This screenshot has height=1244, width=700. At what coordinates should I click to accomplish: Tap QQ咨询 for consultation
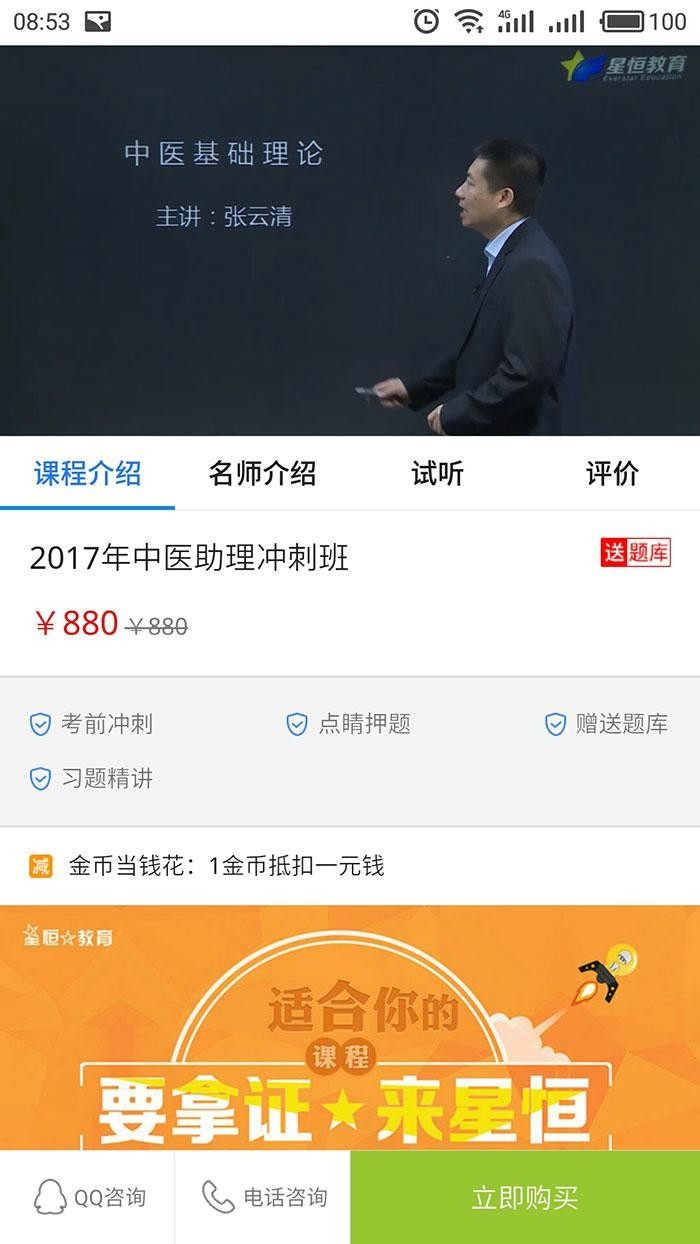pos(88,1197)
